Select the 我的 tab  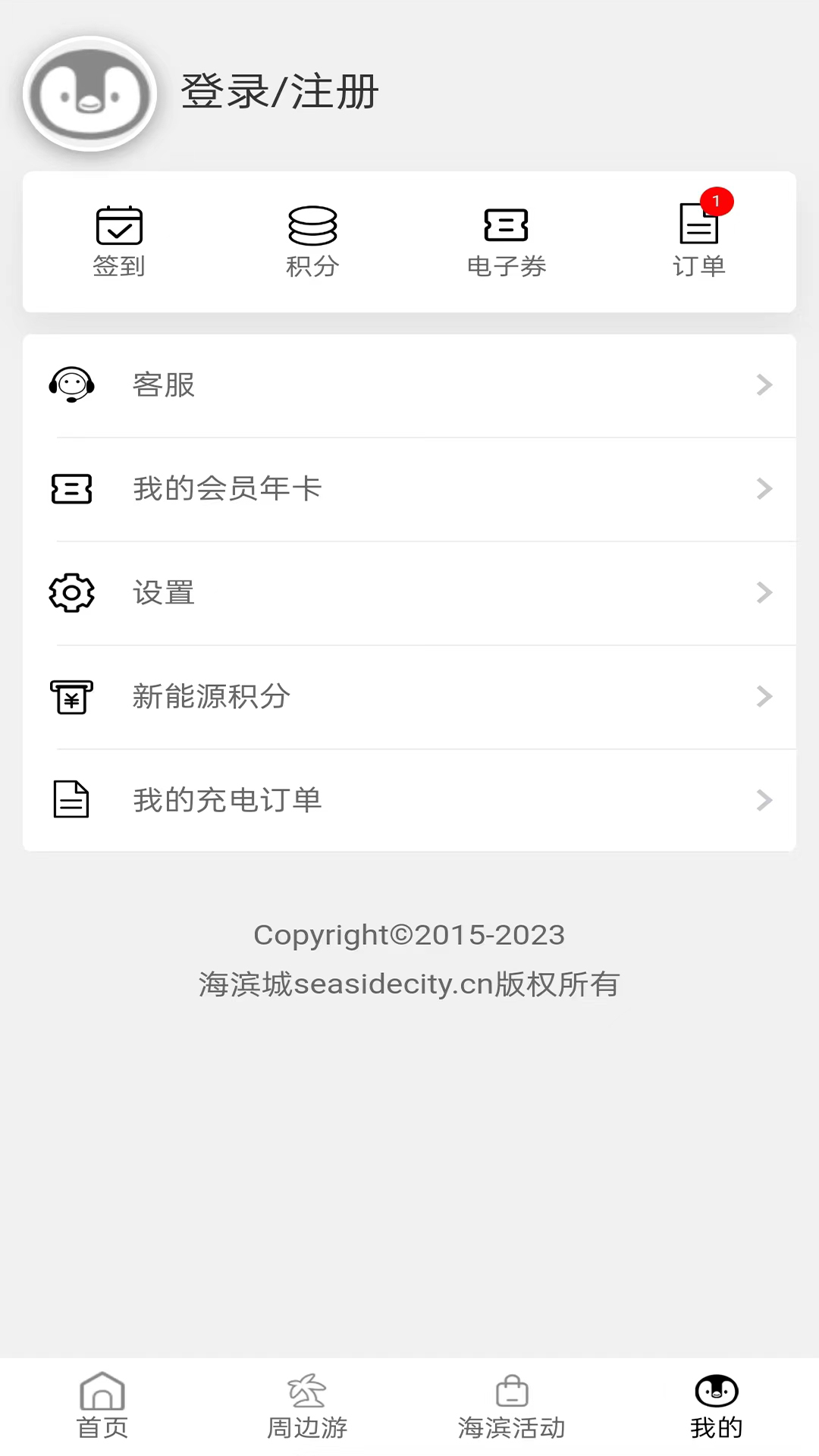(x=717, y=1406)
